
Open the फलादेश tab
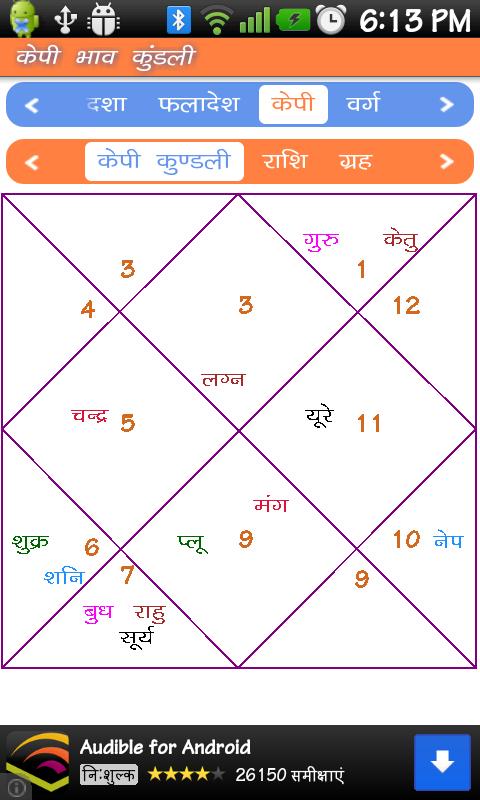198,105
